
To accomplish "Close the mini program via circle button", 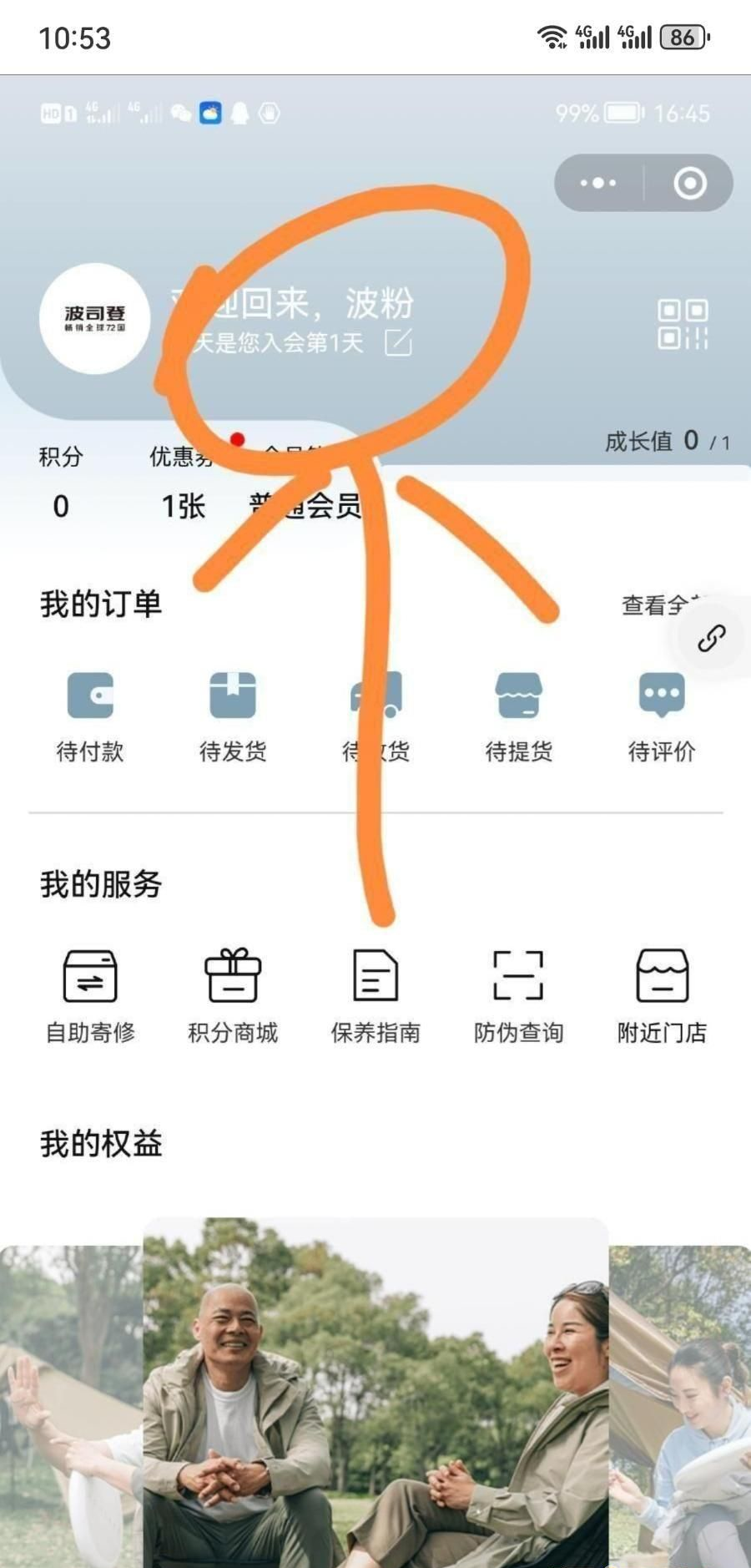I will point(689,183).
